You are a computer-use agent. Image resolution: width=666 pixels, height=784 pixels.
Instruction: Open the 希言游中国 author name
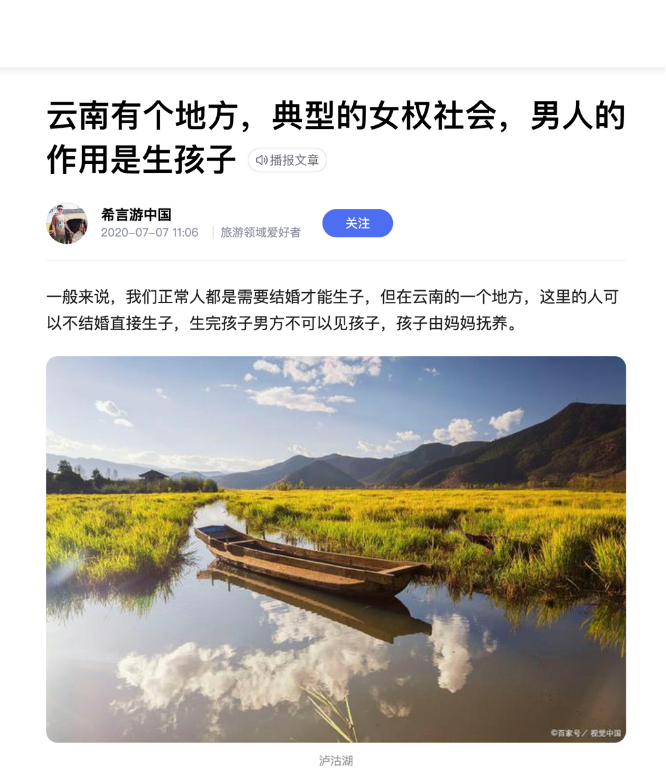pos(136,214)
